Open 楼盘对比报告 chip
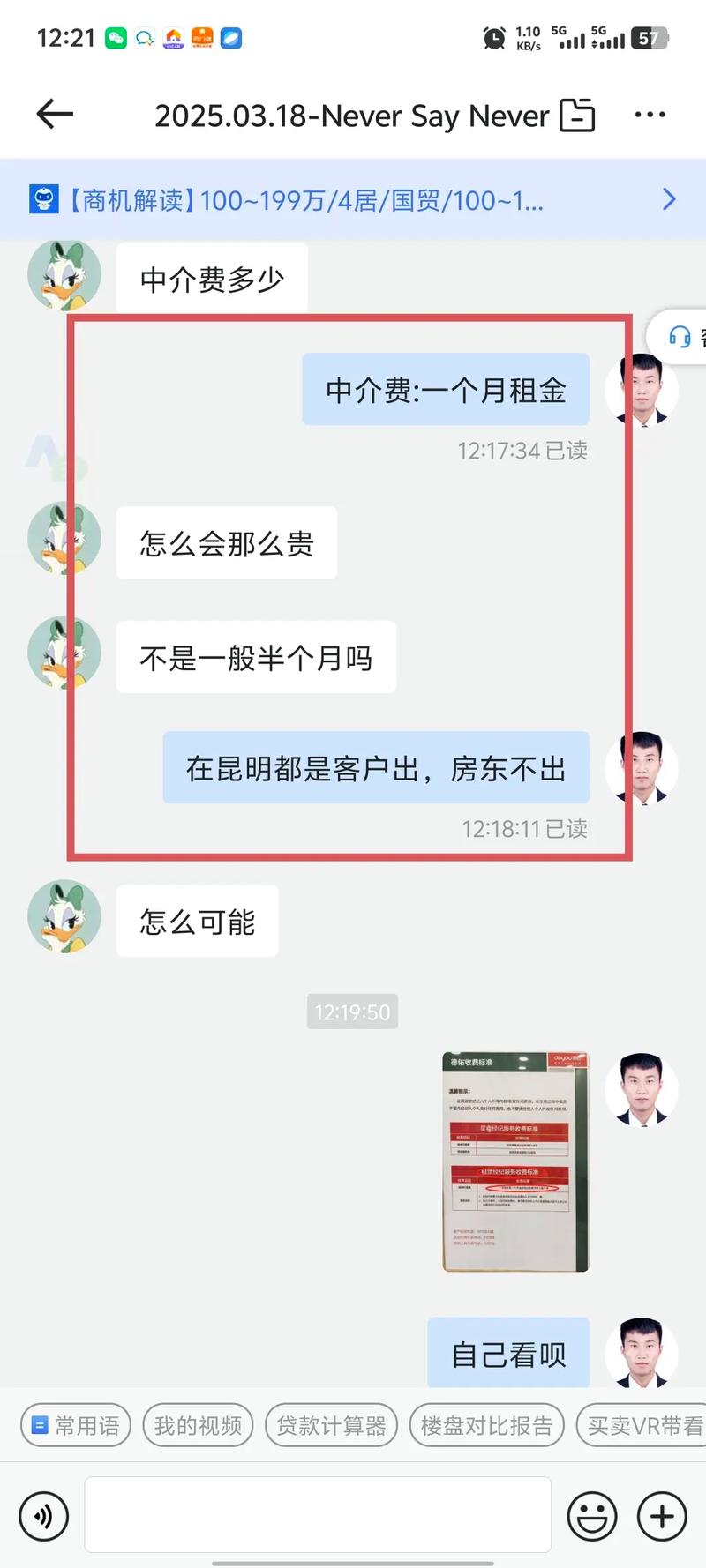The width and height of the screenshot is (706, 1568). pyautogui.click(x=486, y=1426)
